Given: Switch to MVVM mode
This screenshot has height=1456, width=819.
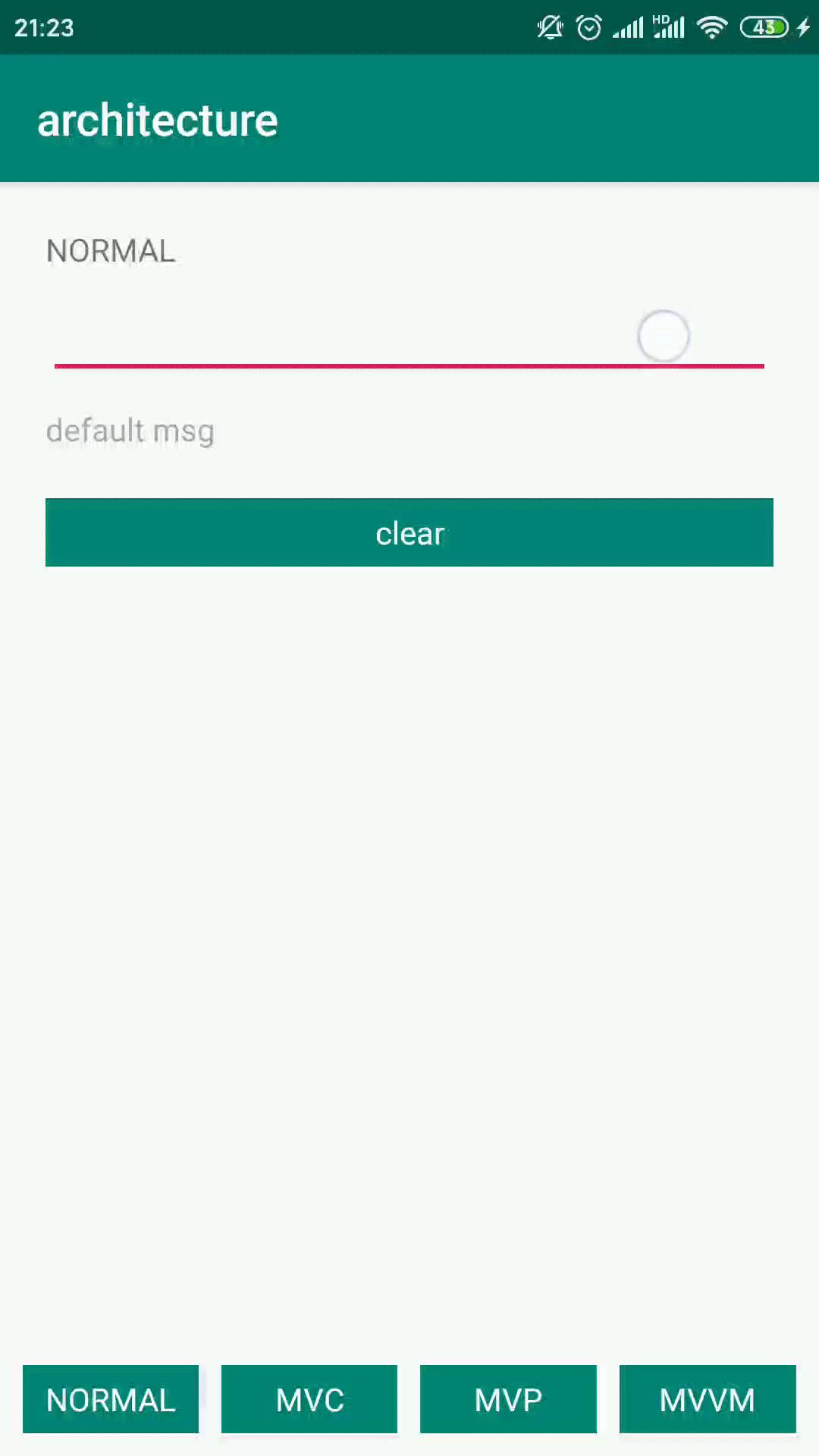Looking at the screenshot, I should [x=708, y=1399].
